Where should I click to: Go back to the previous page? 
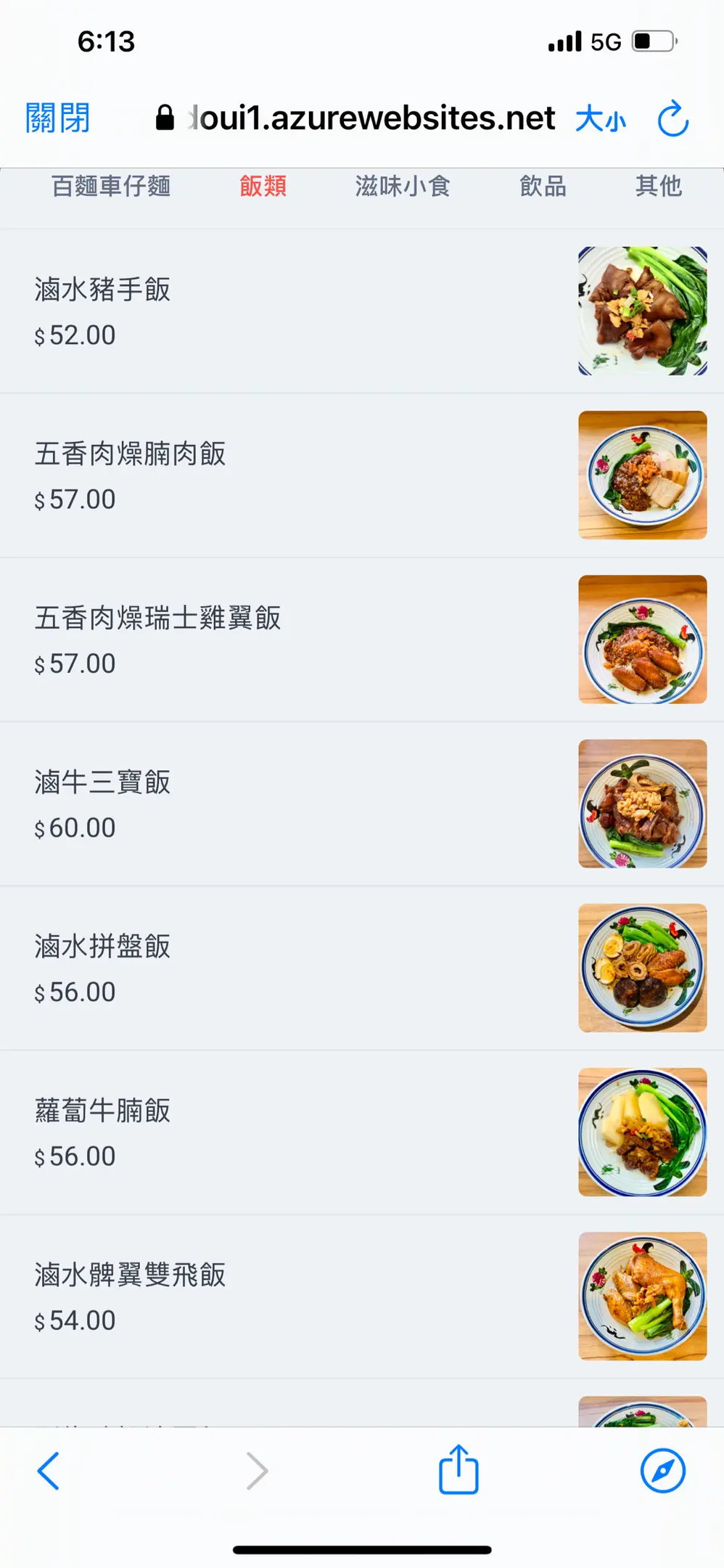click(x=49, y=1471)
